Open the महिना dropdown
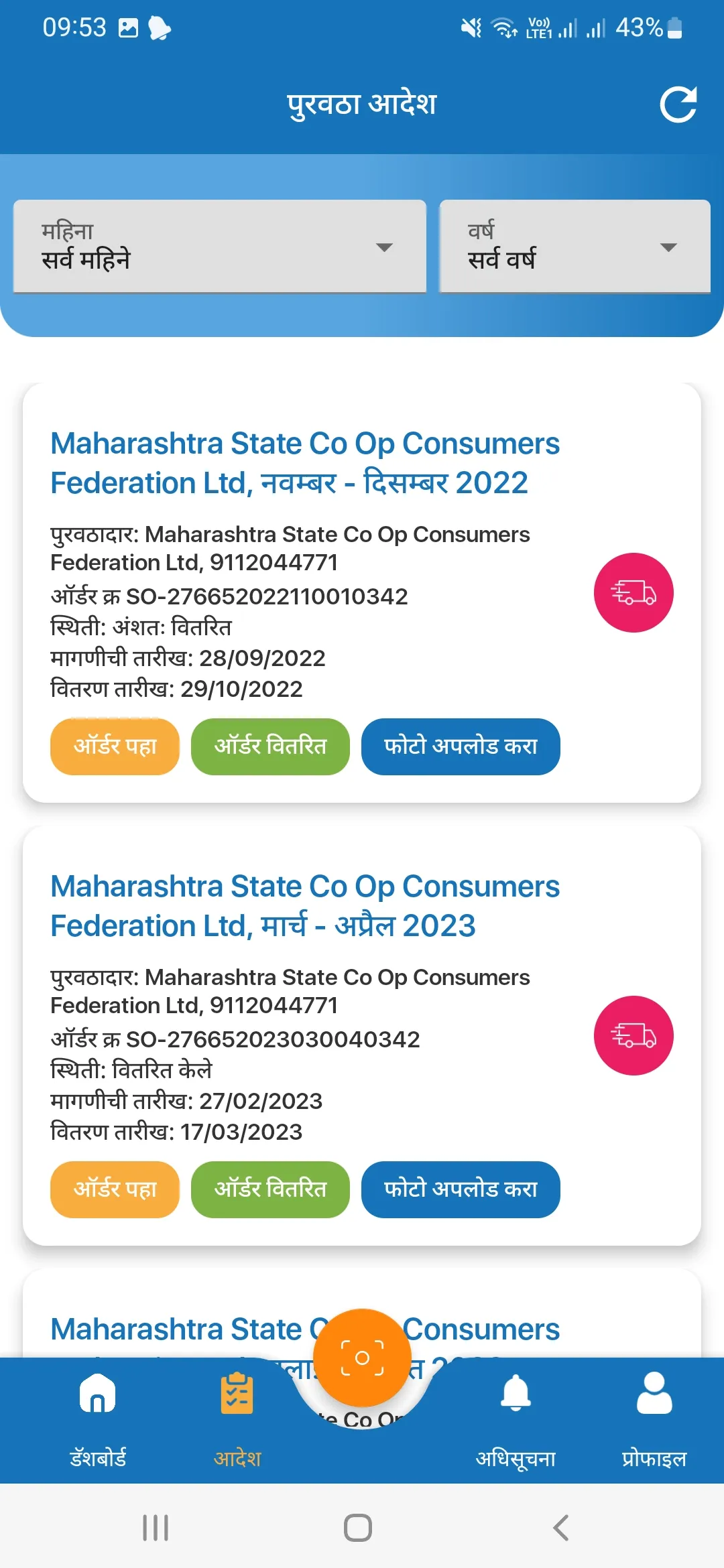Viewport: 724px width, 1568px height. click(220, 247)
